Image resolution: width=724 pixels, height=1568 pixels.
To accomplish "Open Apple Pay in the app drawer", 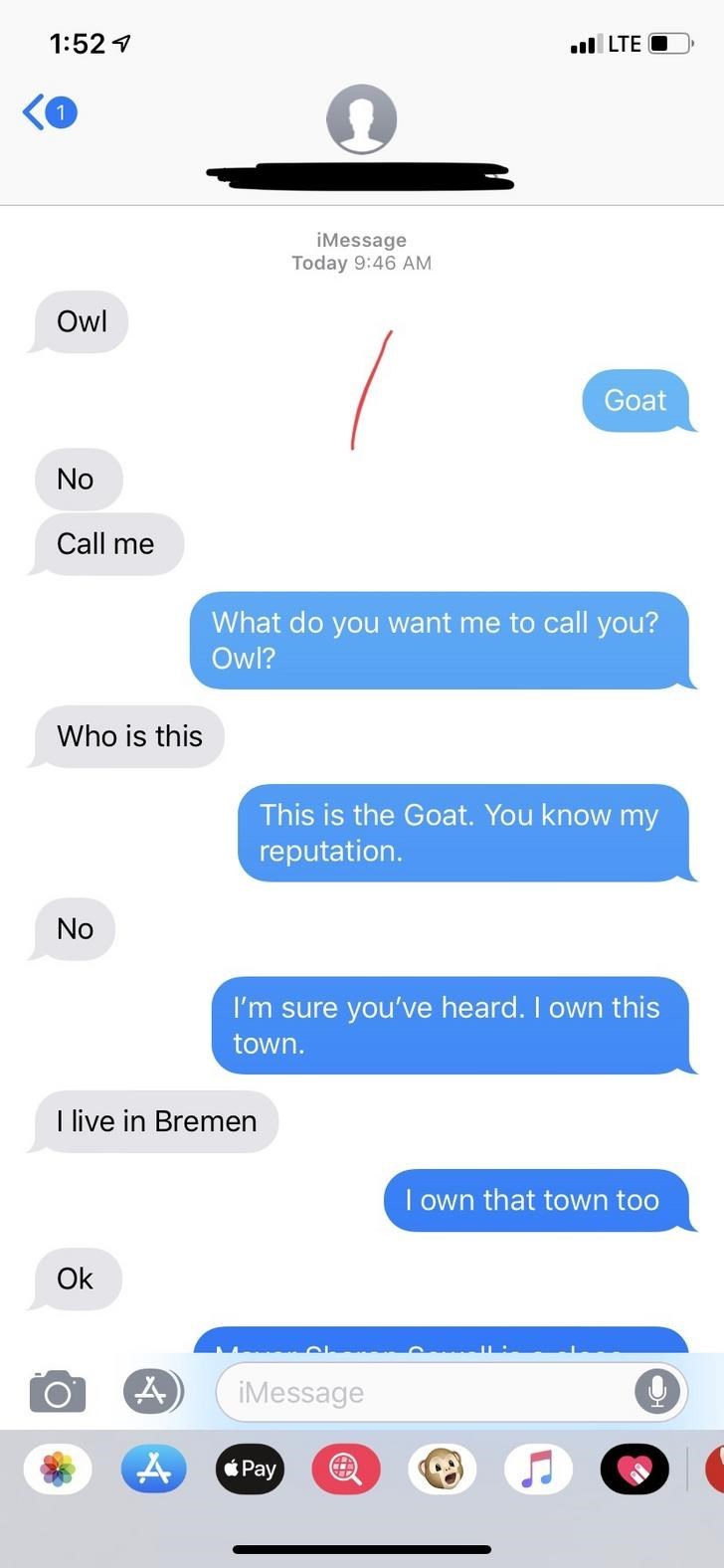I will 250,1469.
